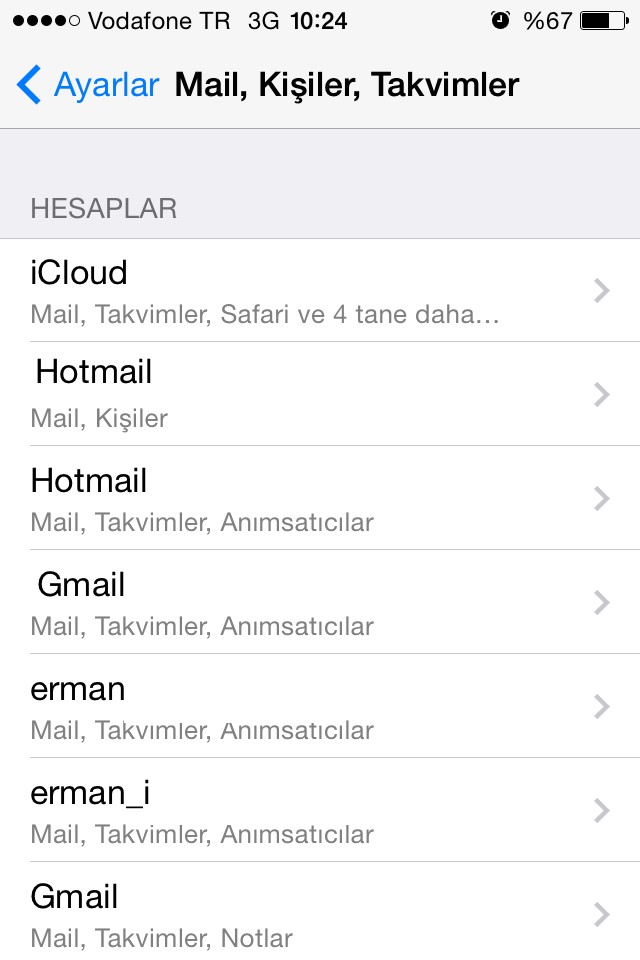Screen dimensions: 640x960
Task: Open Gmail account with Mail, Takvimler, Notlar
Action: (x=320, y=913)
